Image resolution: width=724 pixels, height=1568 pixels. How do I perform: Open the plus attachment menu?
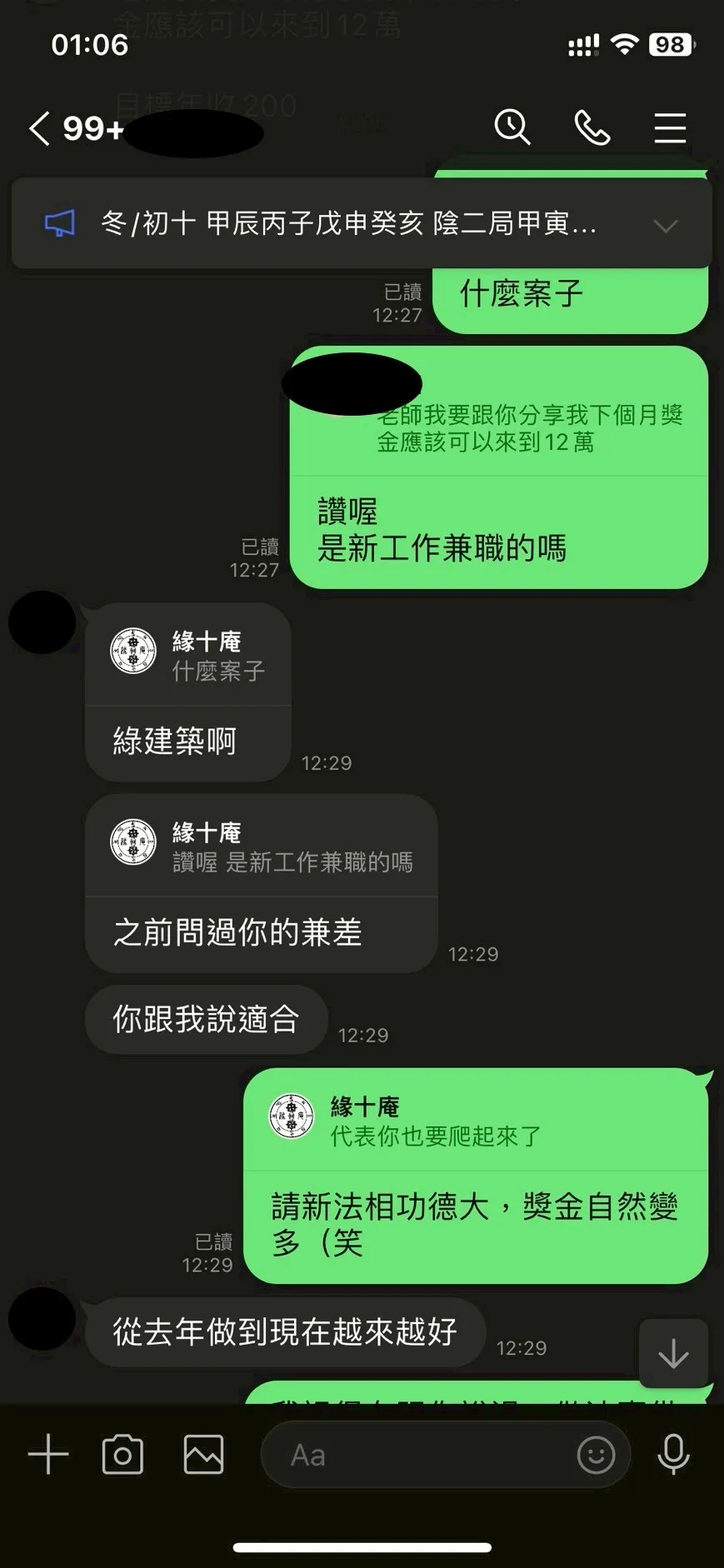[x=48, y=1456]
